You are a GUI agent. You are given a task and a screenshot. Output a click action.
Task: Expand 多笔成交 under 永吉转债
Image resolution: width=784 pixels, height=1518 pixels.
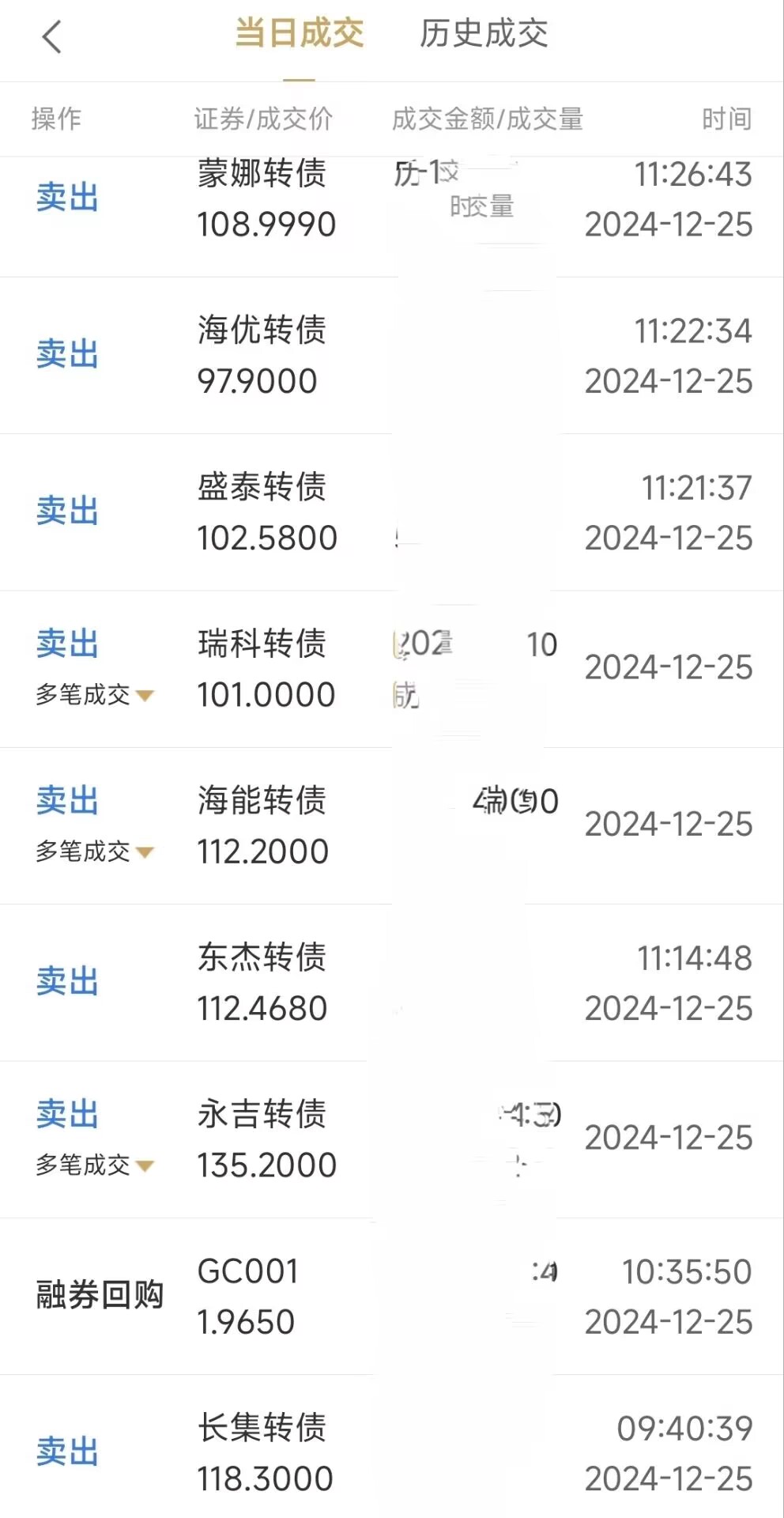coord(95,1165)
